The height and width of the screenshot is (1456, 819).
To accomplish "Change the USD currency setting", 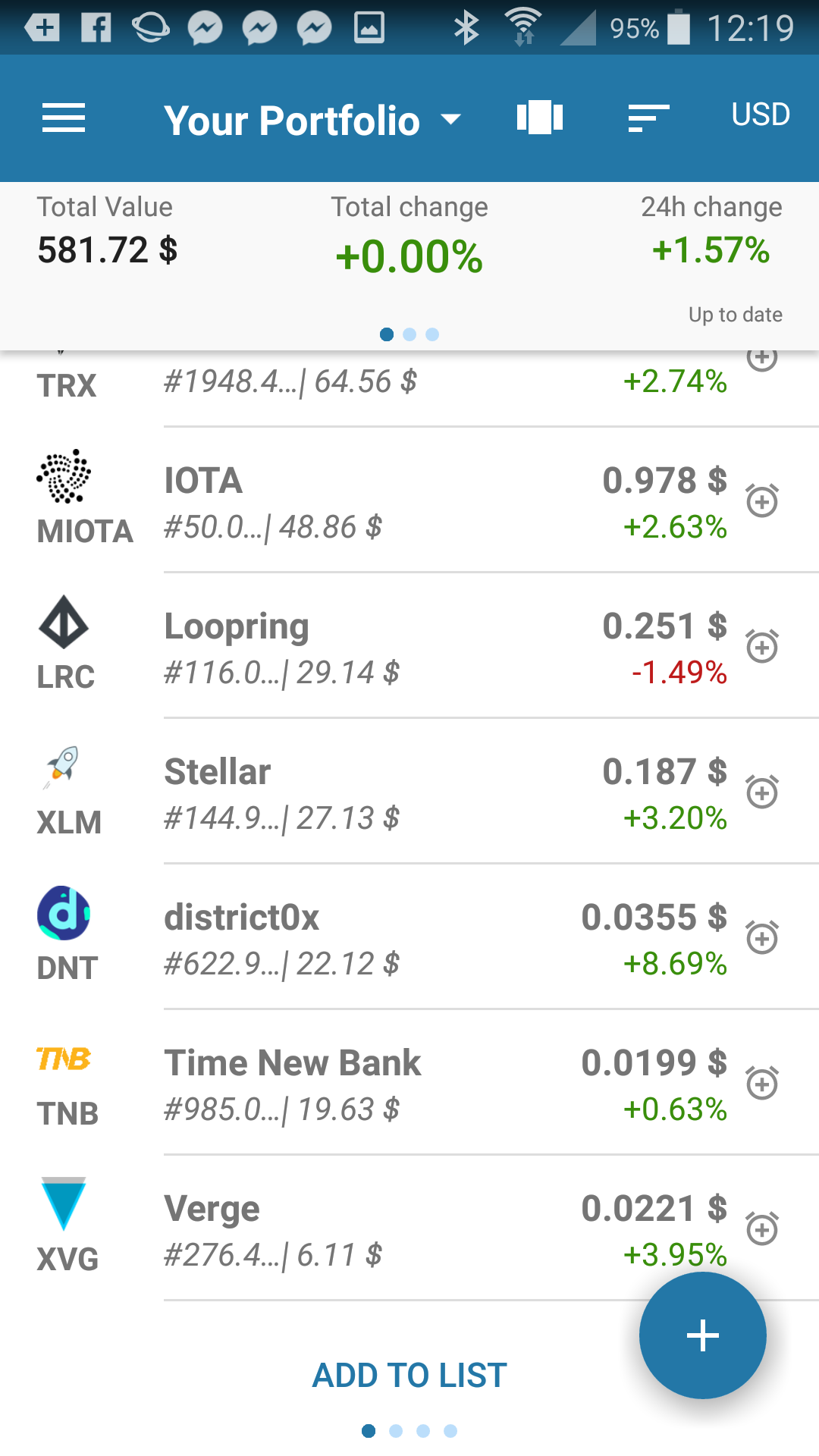I will tap(761, 115).
